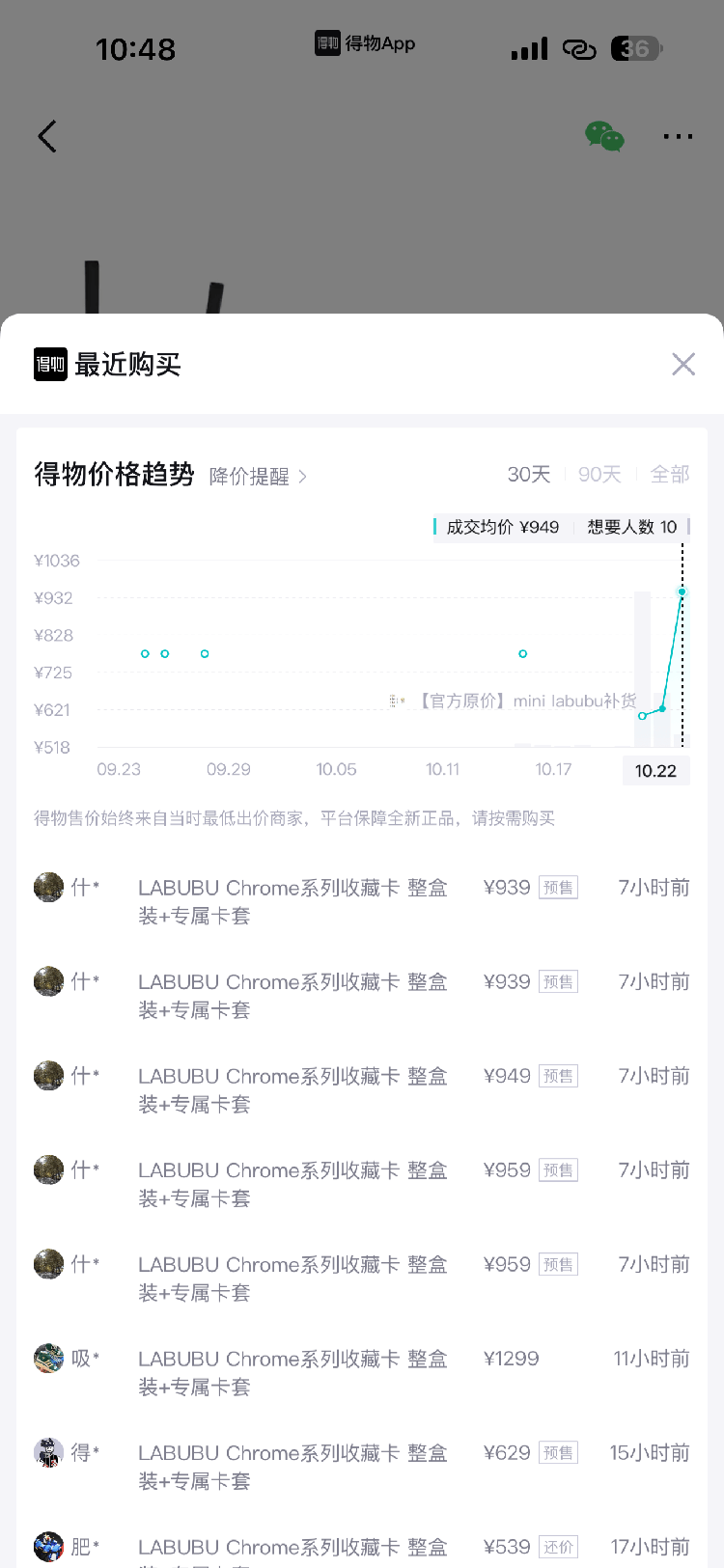
Task: Tap the 预售 tag next to ¥939
Action: coord(560,887)
